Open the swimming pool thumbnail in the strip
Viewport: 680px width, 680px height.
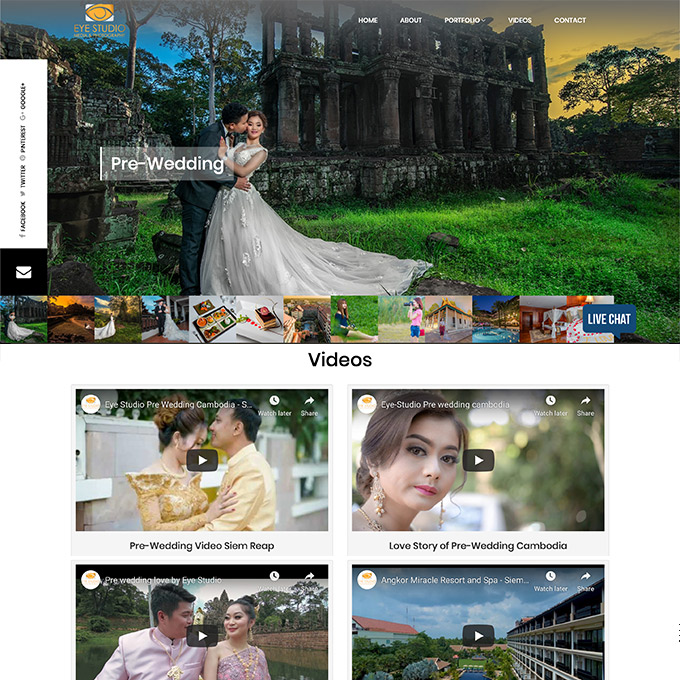495,319
